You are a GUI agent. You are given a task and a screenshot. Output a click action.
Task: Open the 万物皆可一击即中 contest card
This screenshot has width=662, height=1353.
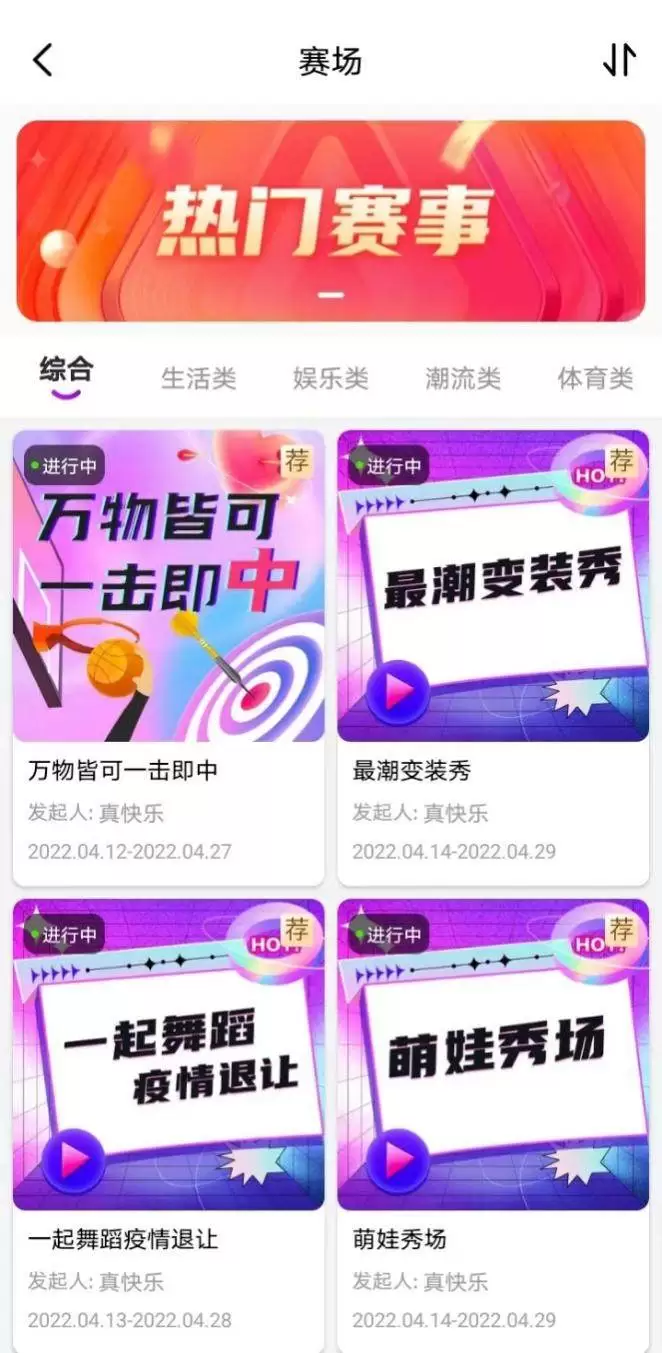coord(168,655)
